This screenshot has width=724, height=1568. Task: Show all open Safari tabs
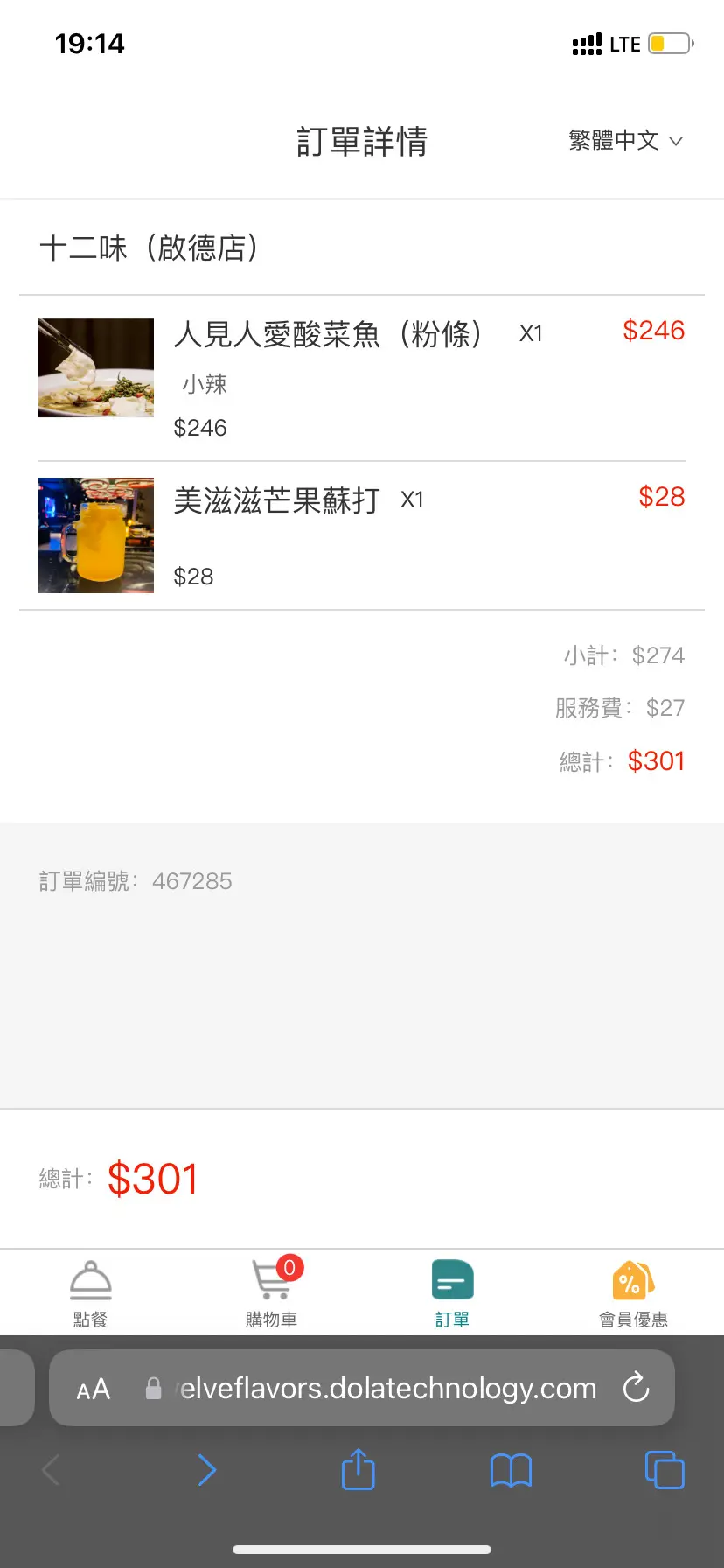click(x=665, y=1470)
